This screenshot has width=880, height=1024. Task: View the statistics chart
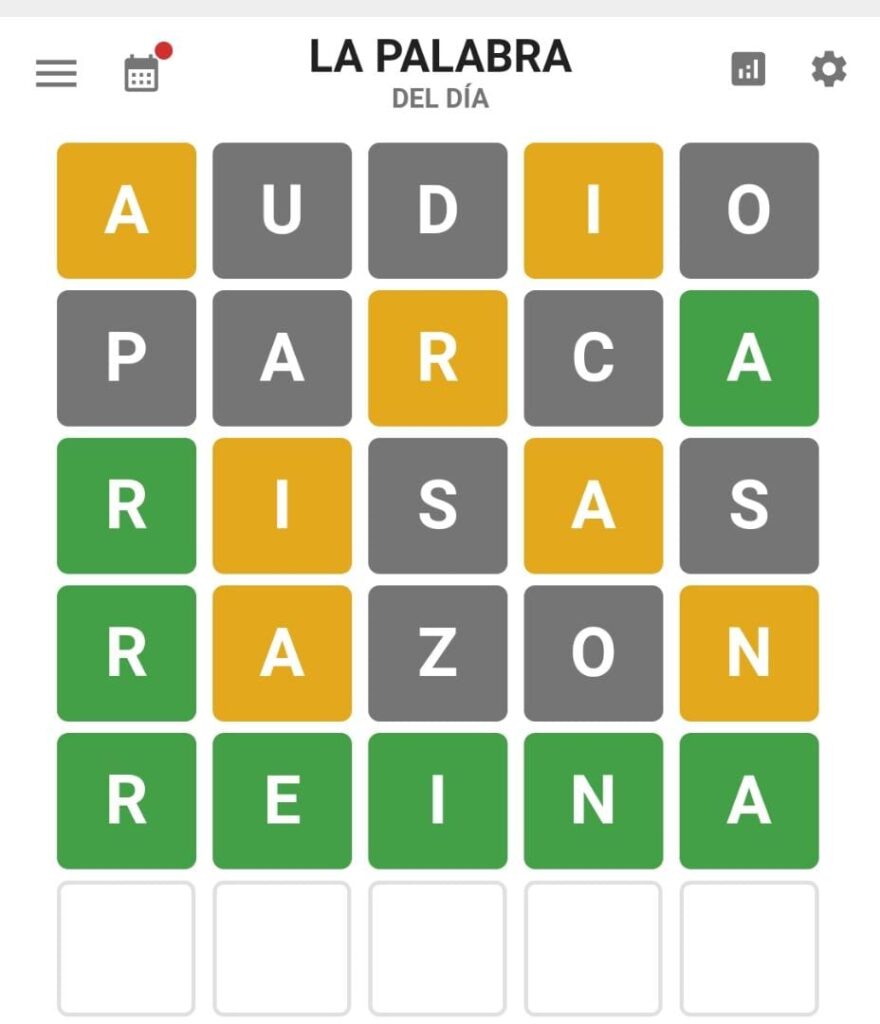point(748,69)
